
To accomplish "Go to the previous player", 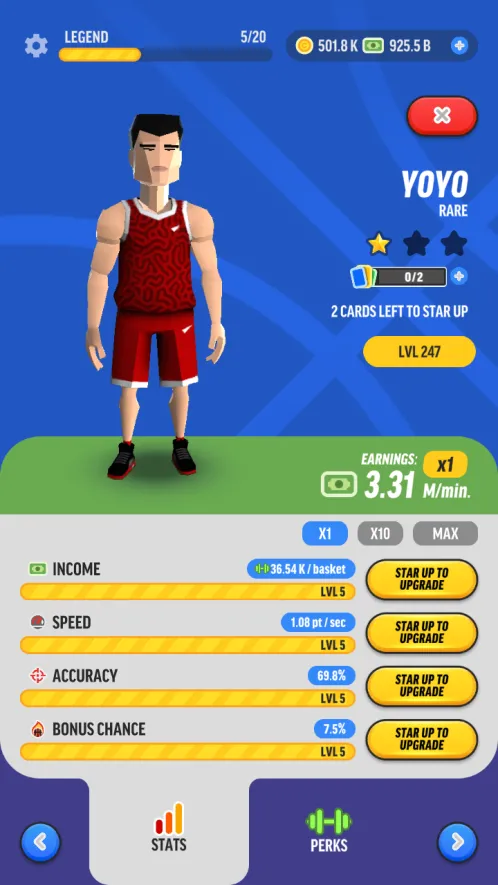I will coord(41,842).
